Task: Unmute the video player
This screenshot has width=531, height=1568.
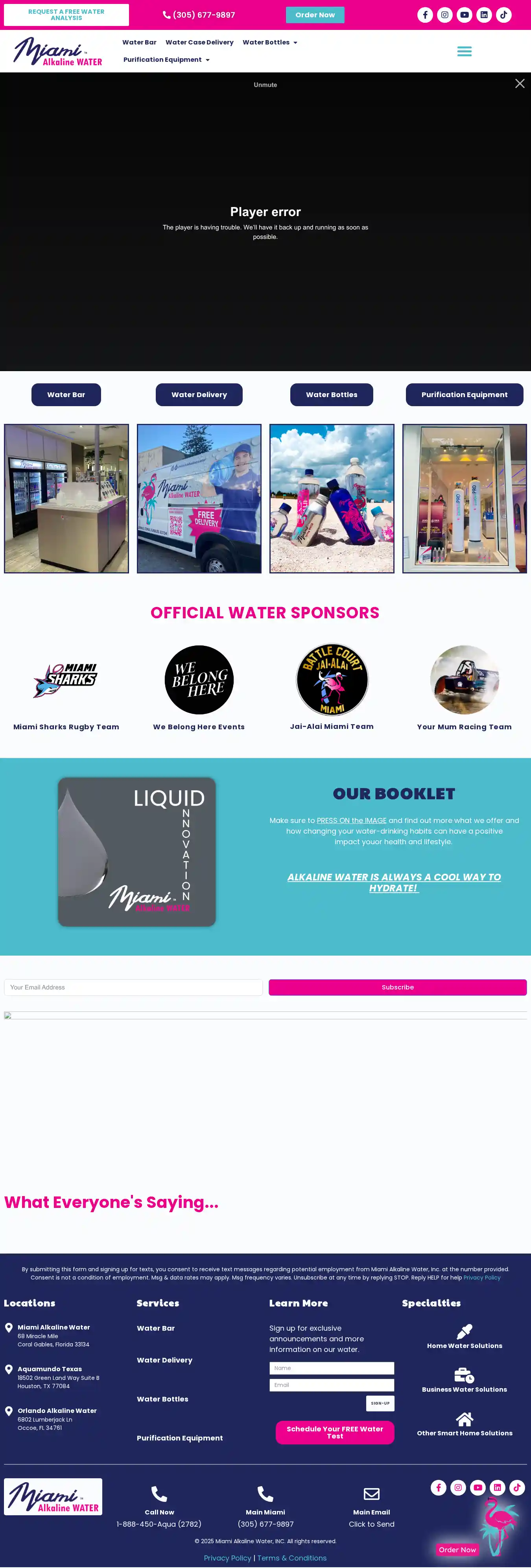Action: click(265, 85)
